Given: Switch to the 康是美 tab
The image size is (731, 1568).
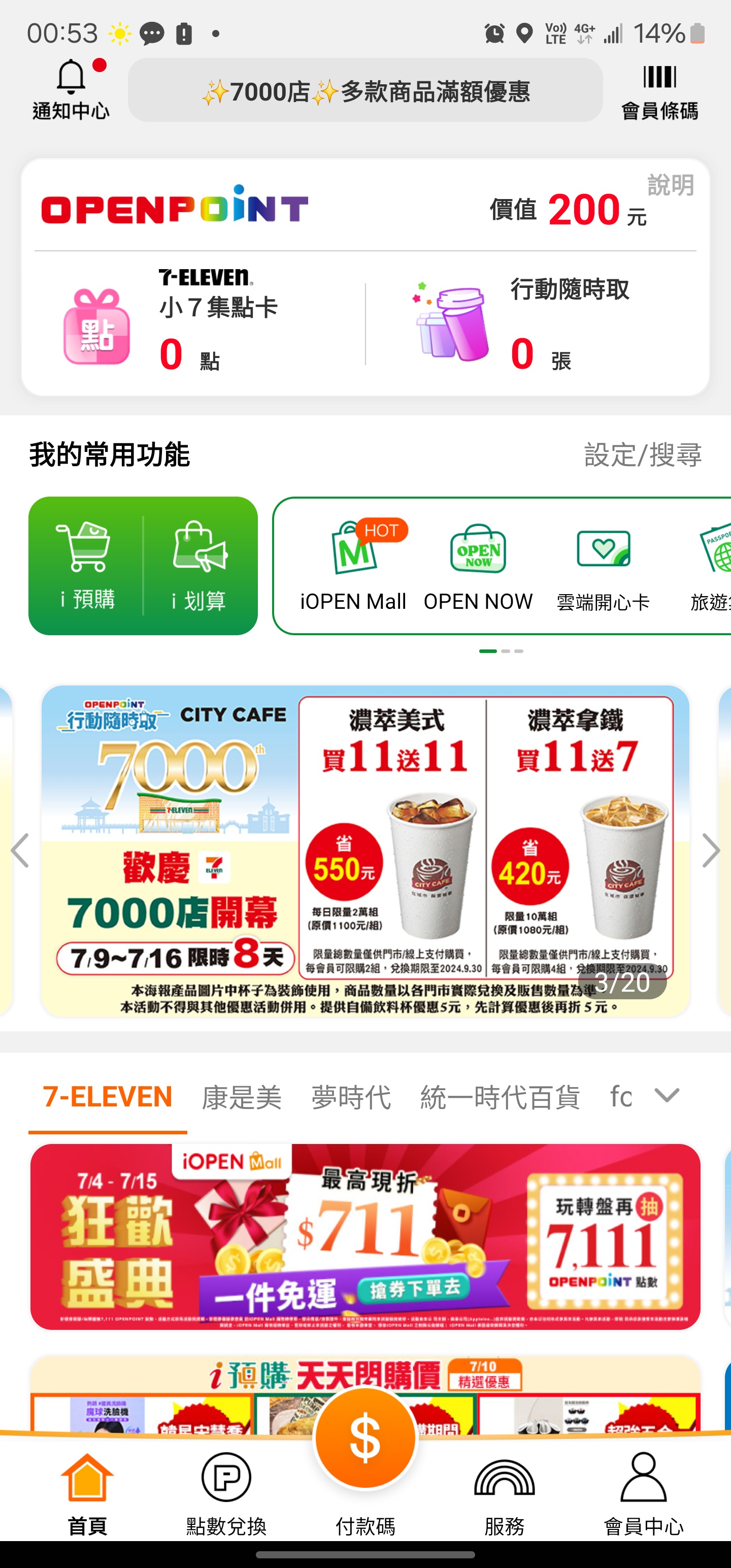Looking at the screenshot, I should point(242,1097).
